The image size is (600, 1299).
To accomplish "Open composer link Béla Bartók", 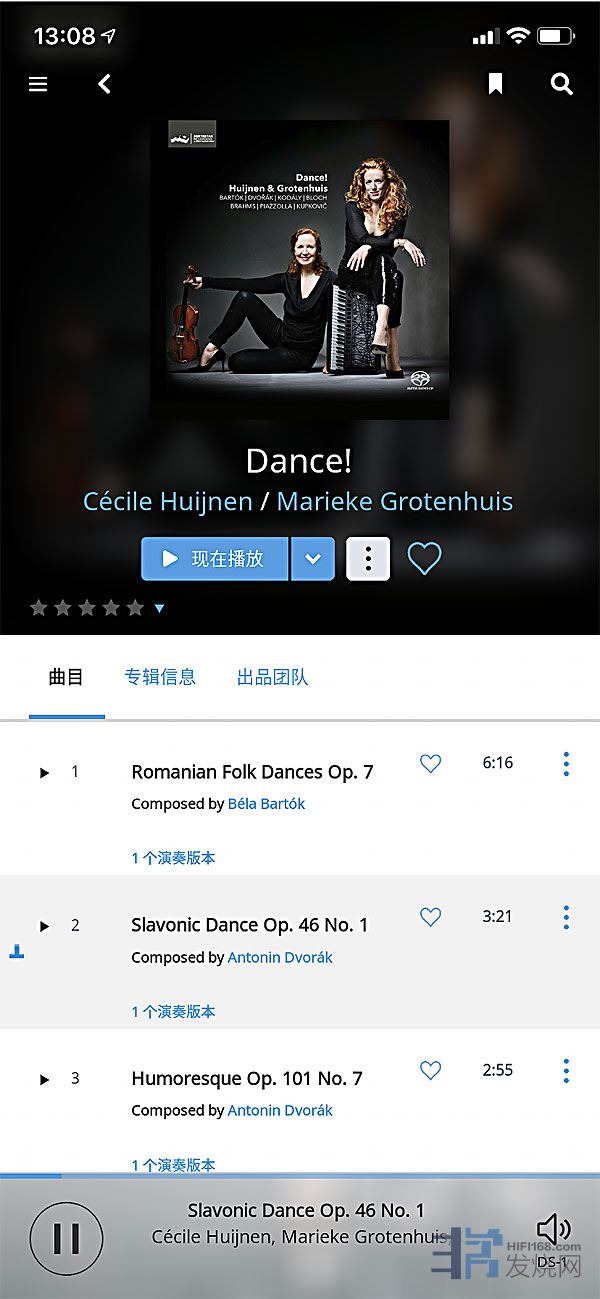I will coord(266,804).
